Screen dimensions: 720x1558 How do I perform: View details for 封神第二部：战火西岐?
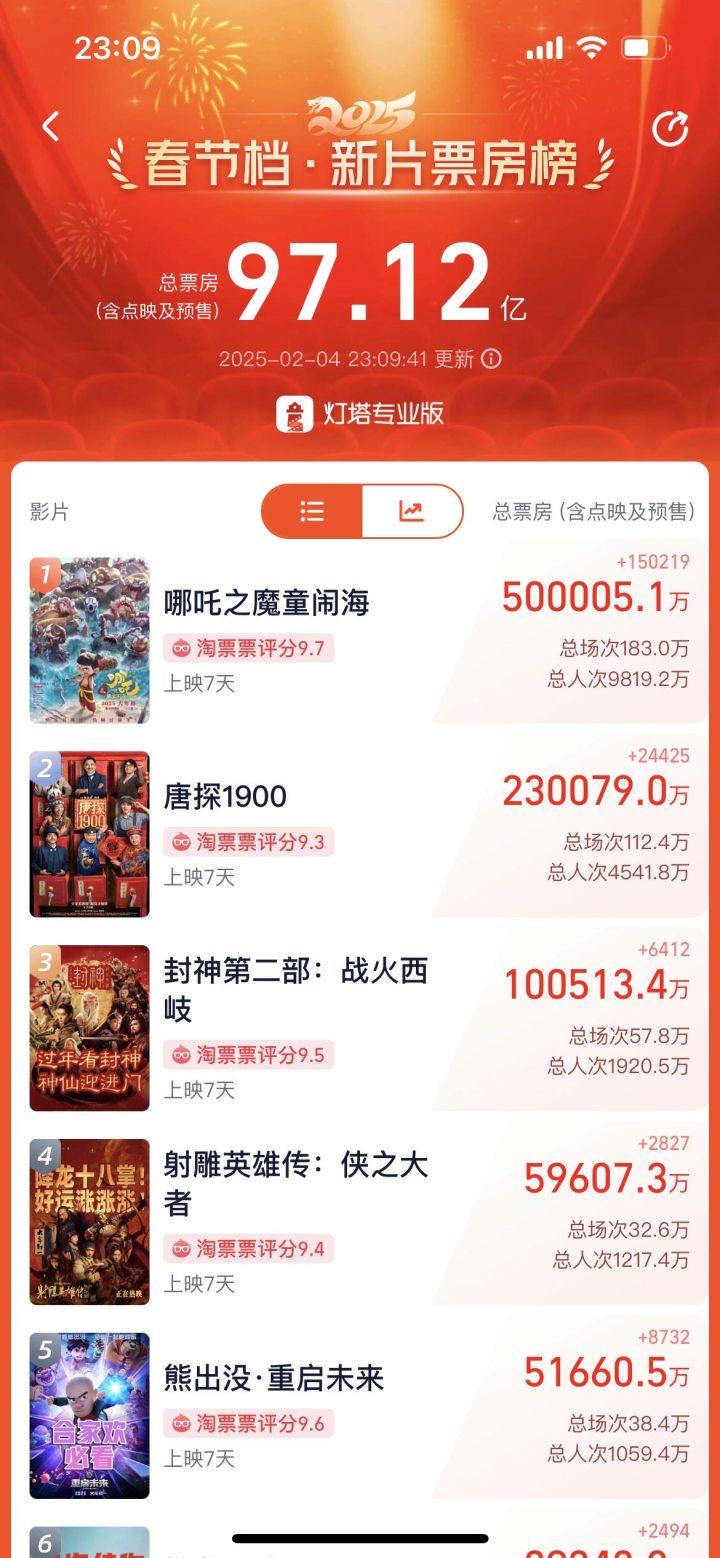coord(296,988)
